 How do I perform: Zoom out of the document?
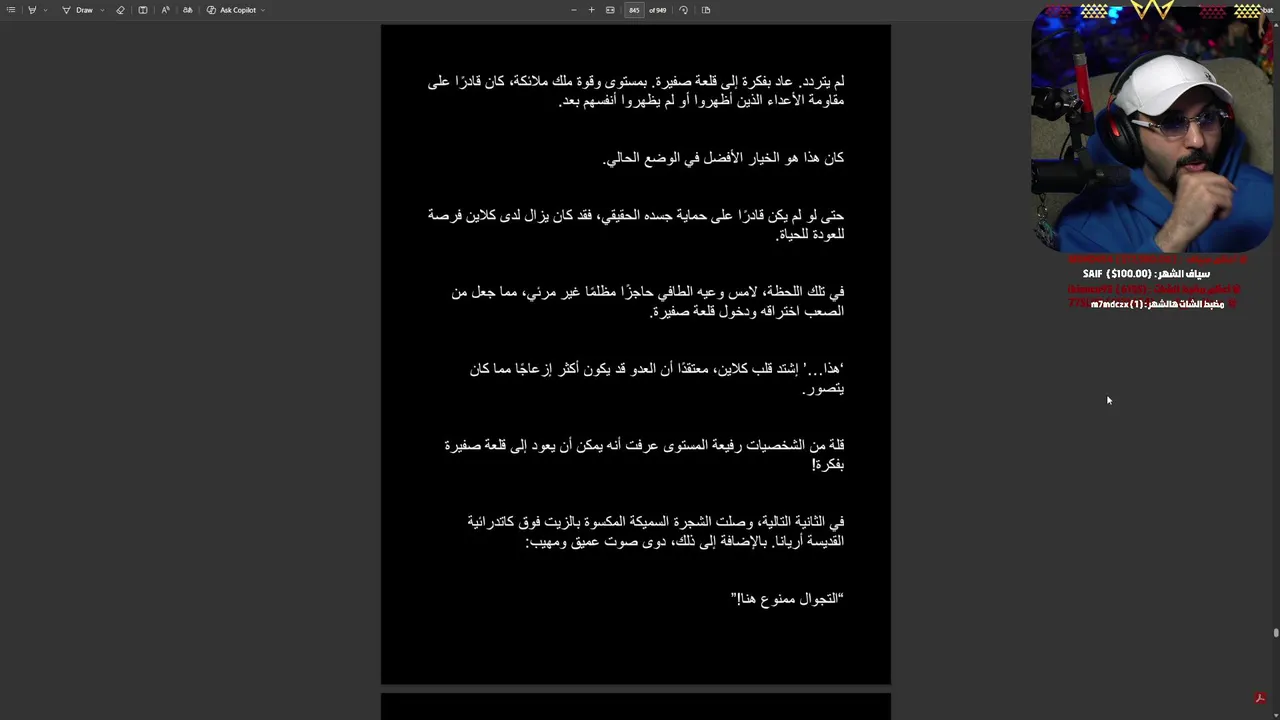574,10
